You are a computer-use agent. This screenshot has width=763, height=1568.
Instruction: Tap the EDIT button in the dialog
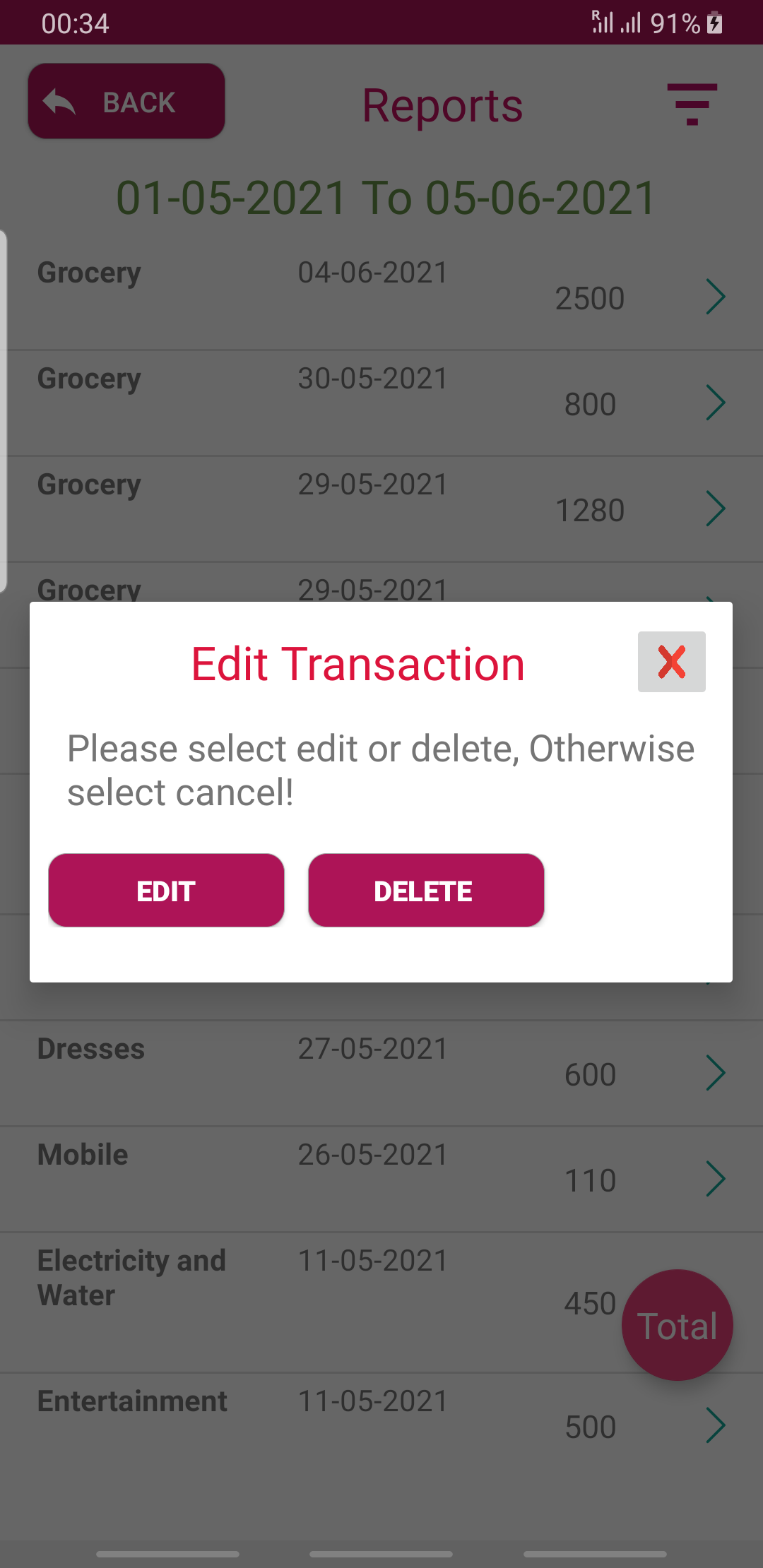point(166,890)
